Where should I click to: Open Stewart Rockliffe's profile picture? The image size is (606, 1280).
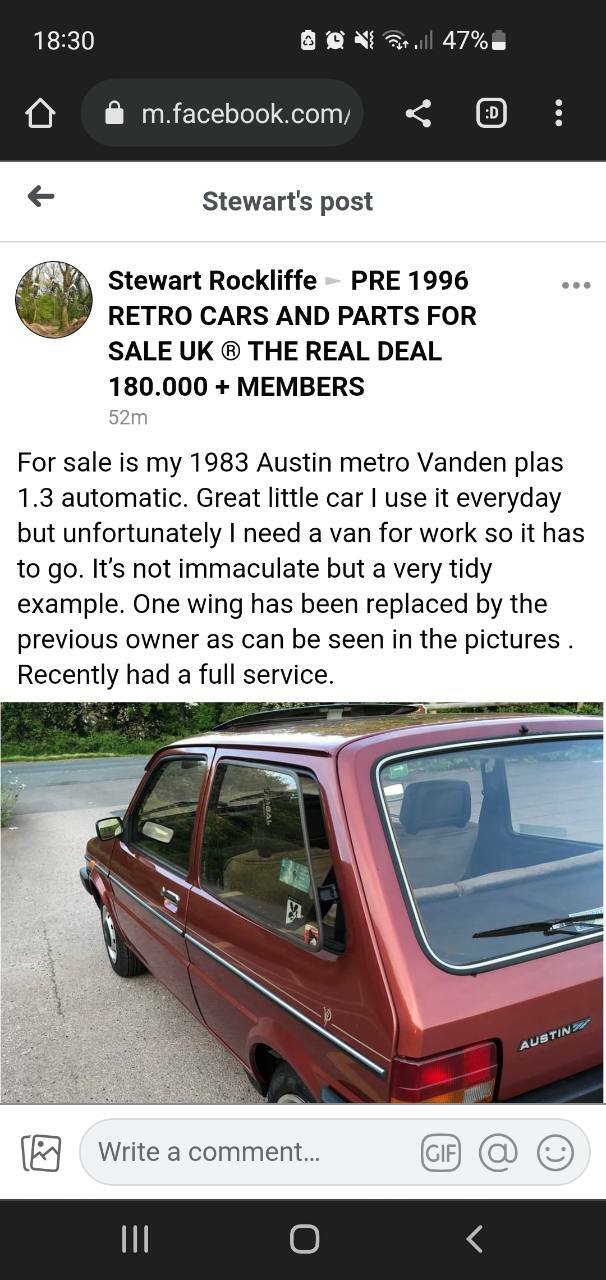[x=54, y=300]
